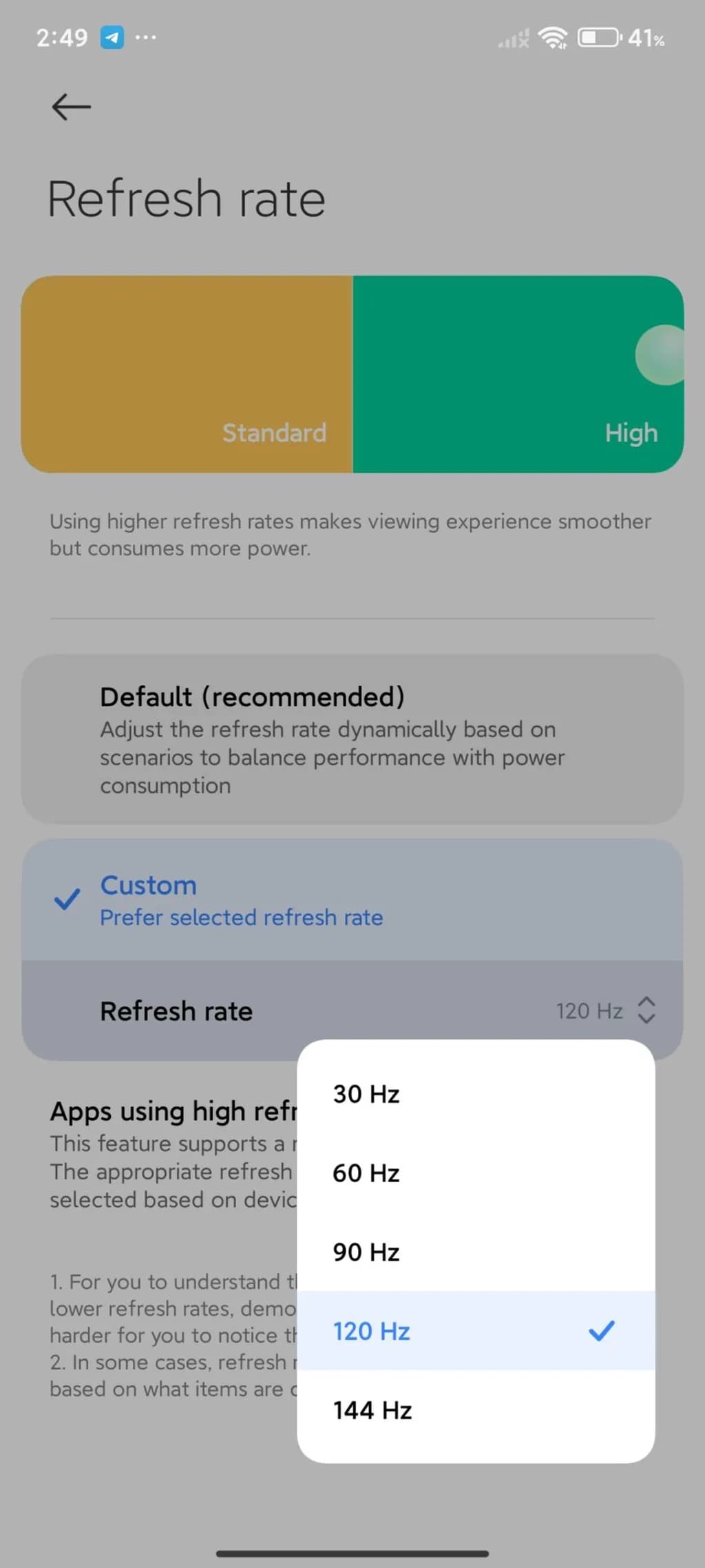Select the 30 Hz option
The image size is (705, 1568).
coord(475,1094)
